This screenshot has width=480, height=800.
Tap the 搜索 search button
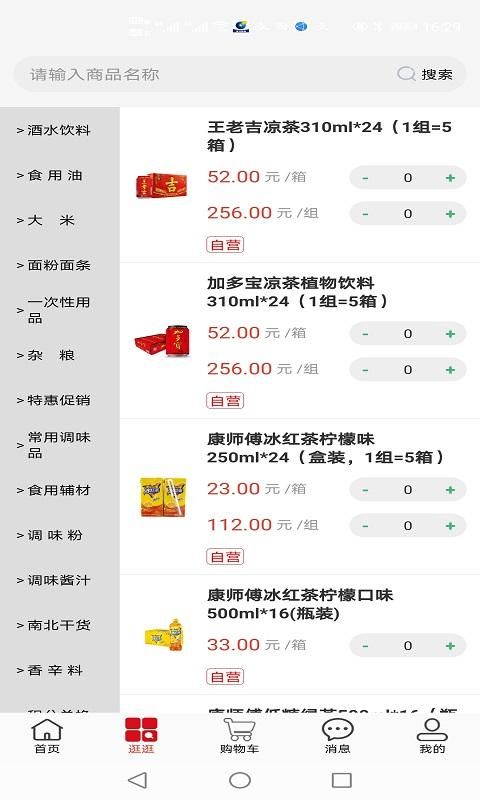point(426,74)
